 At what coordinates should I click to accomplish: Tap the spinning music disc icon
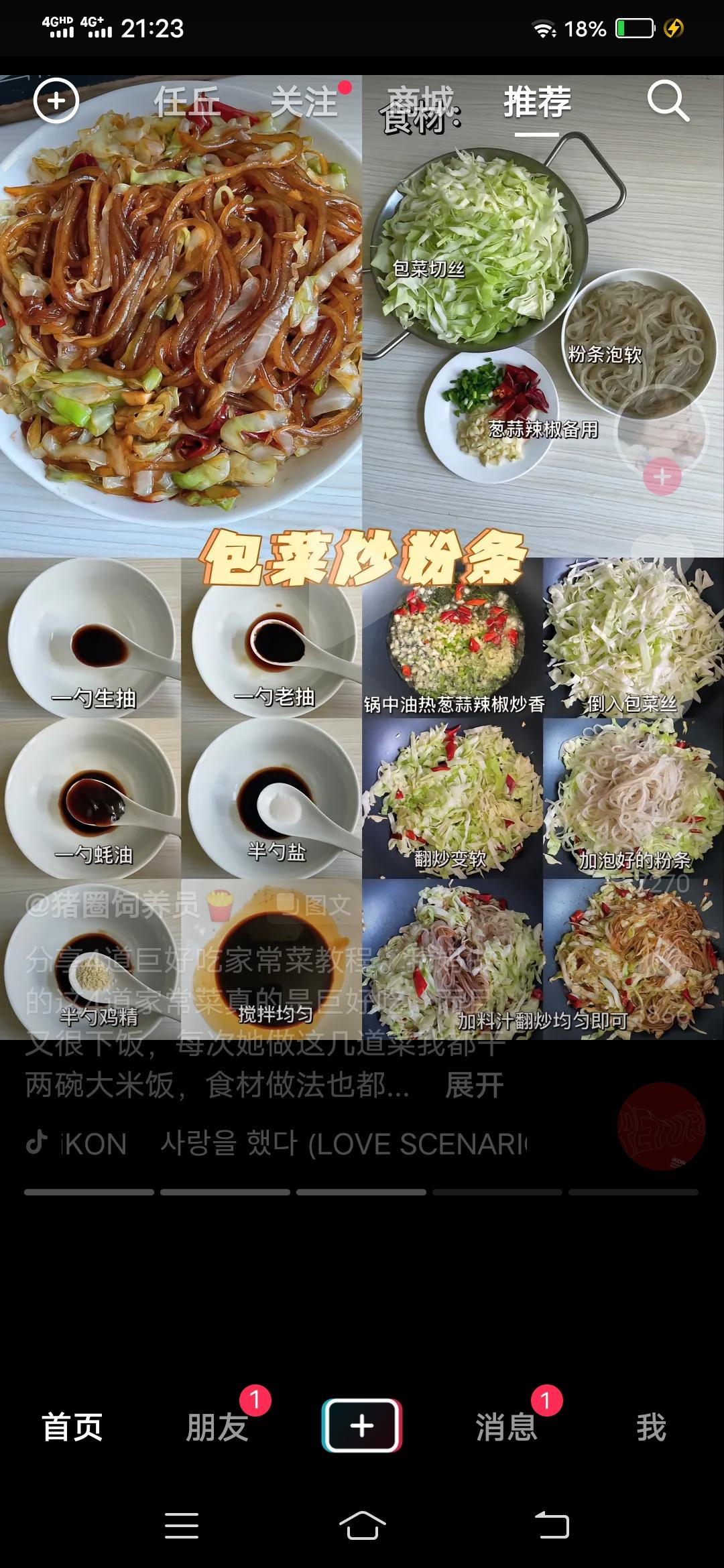pos(661,1126)
